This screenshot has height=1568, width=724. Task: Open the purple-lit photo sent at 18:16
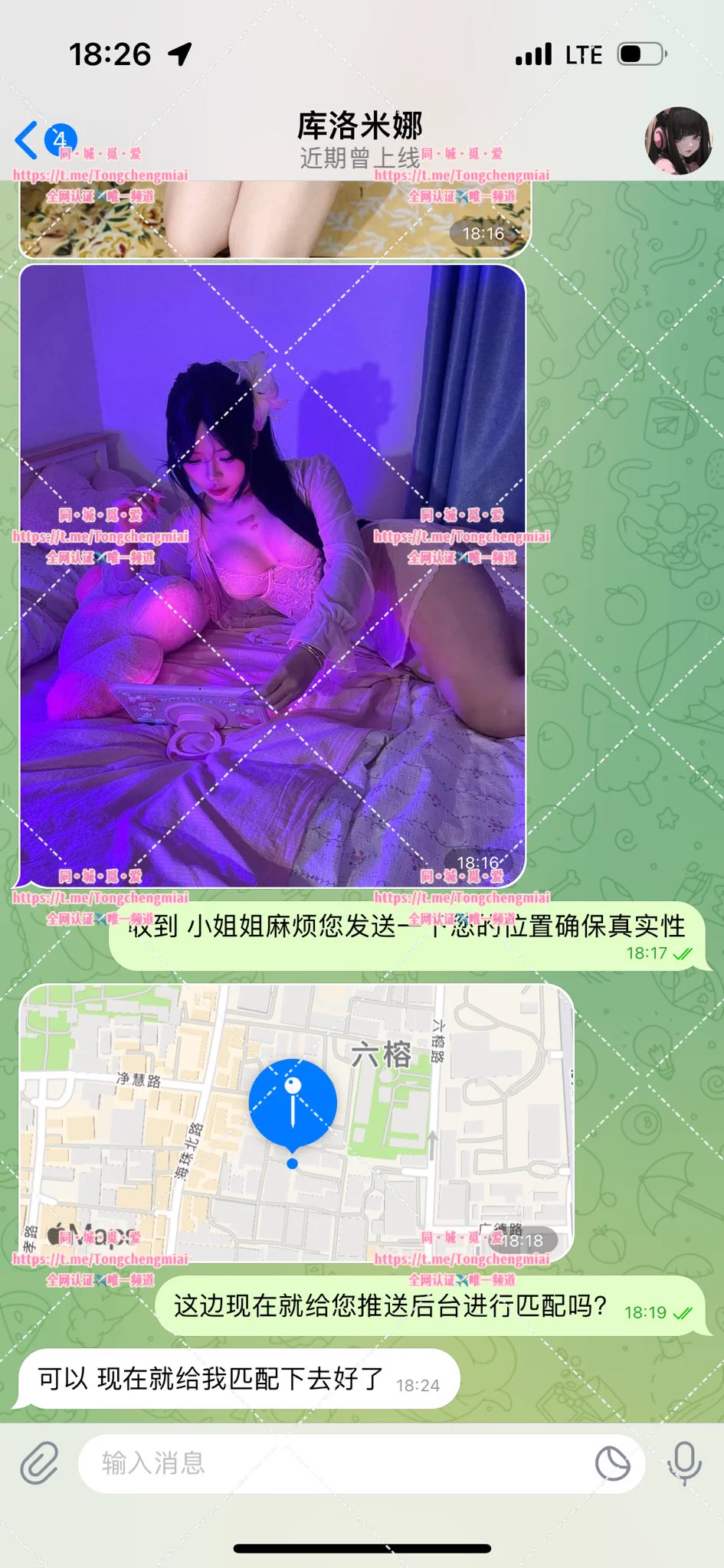tap(273, 576)
